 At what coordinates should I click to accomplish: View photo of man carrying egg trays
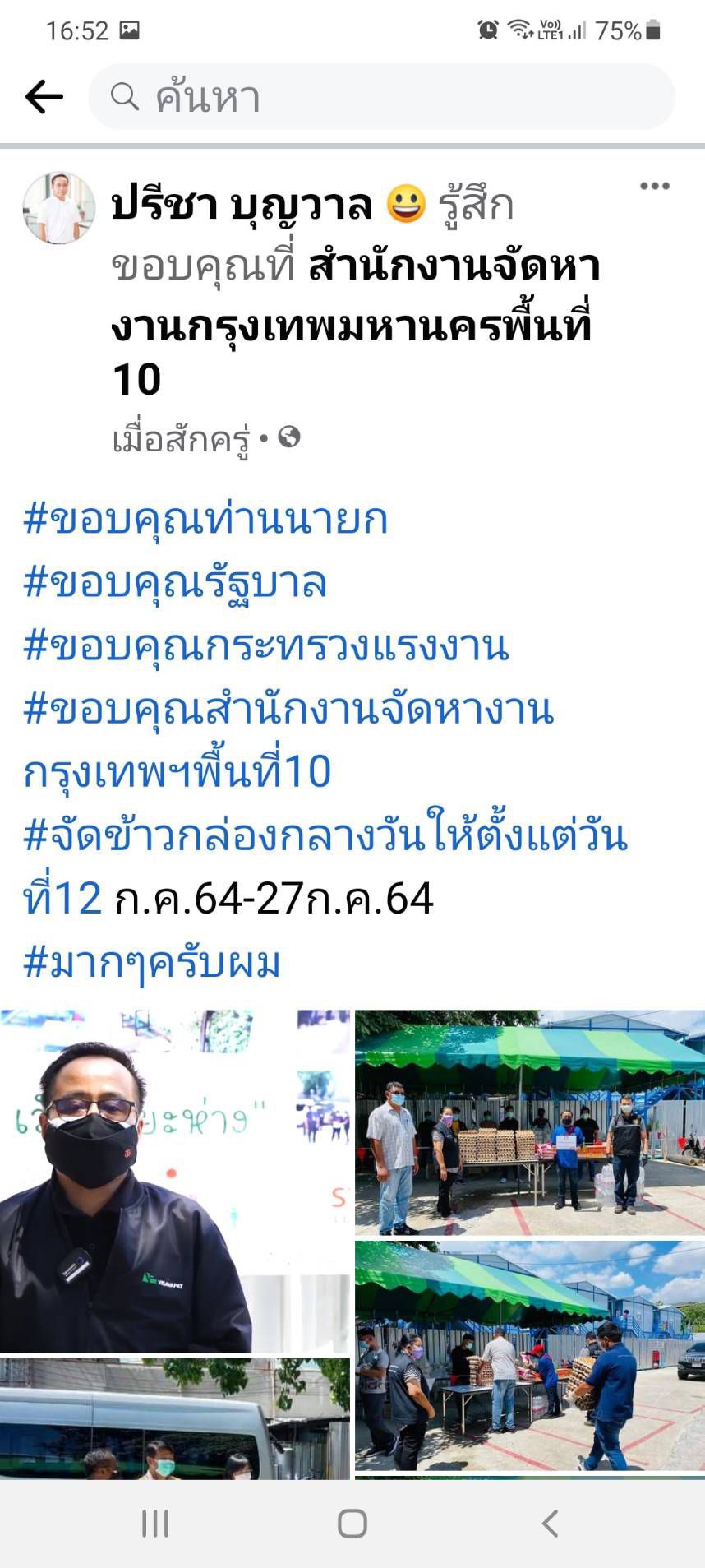point(529,1355)
